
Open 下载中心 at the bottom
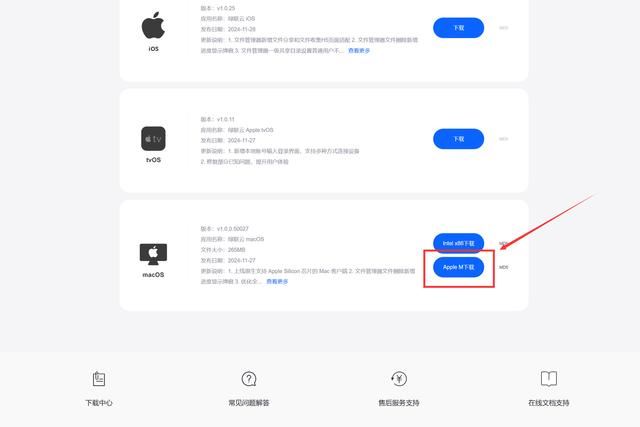[99, 388]
